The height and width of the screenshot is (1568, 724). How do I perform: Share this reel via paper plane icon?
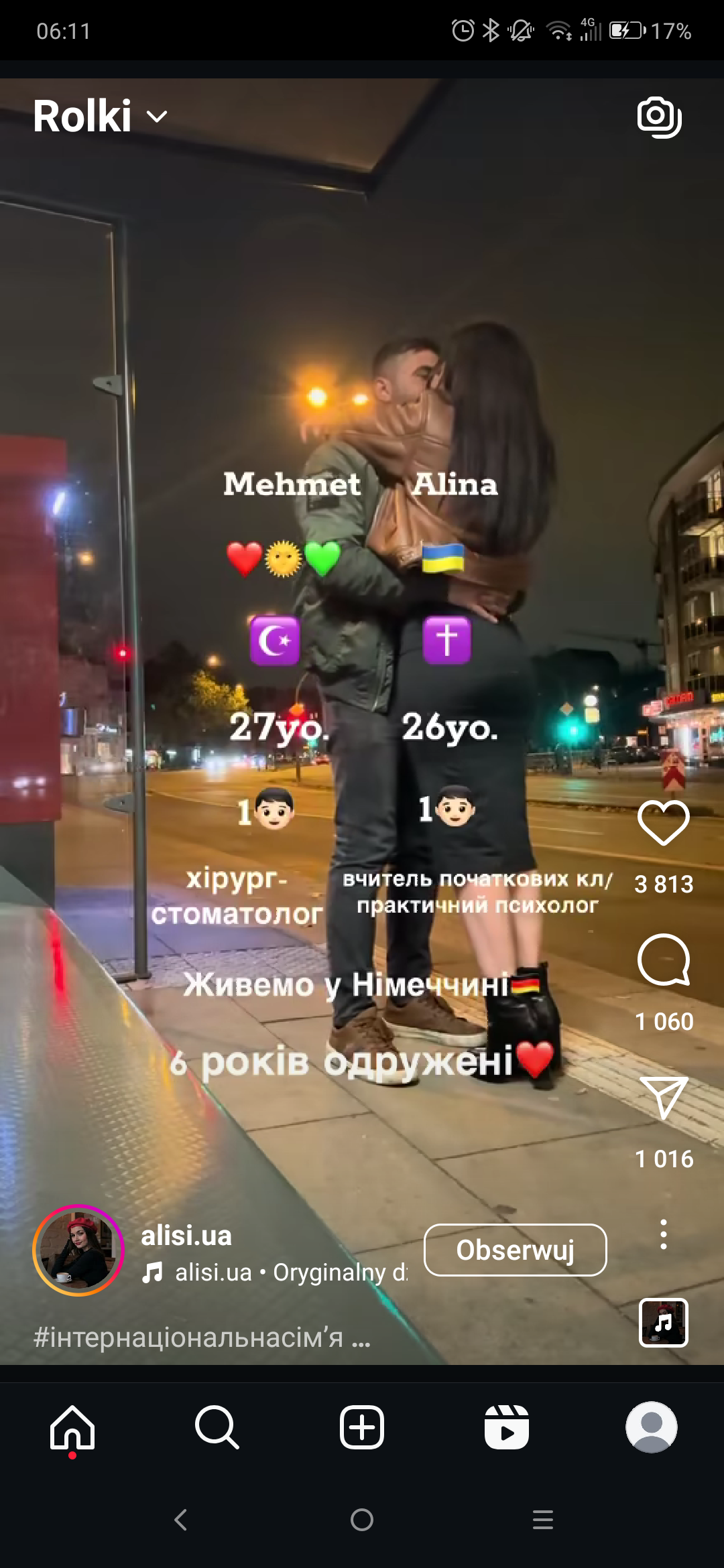pos(663,1098)
